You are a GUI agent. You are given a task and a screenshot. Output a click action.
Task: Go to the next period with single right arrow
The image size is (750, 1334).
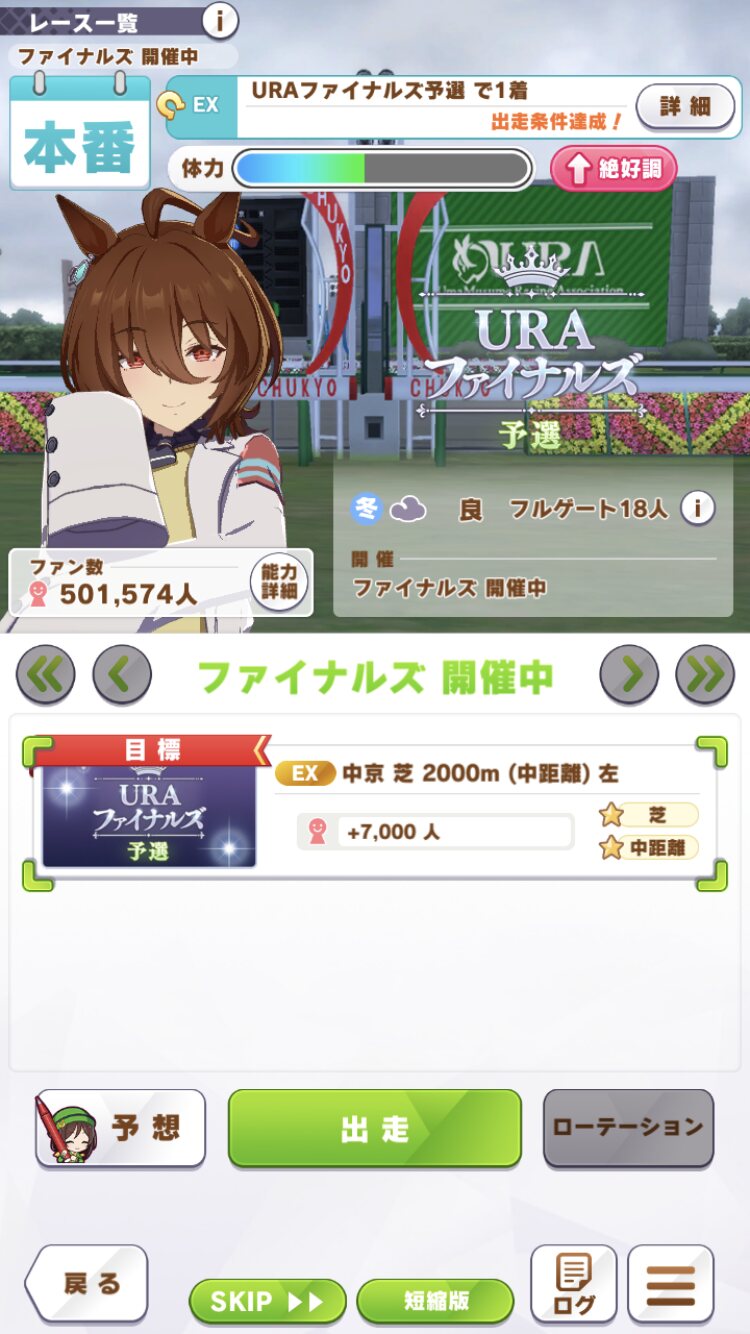pyautogui.click(x=629, y=676)
